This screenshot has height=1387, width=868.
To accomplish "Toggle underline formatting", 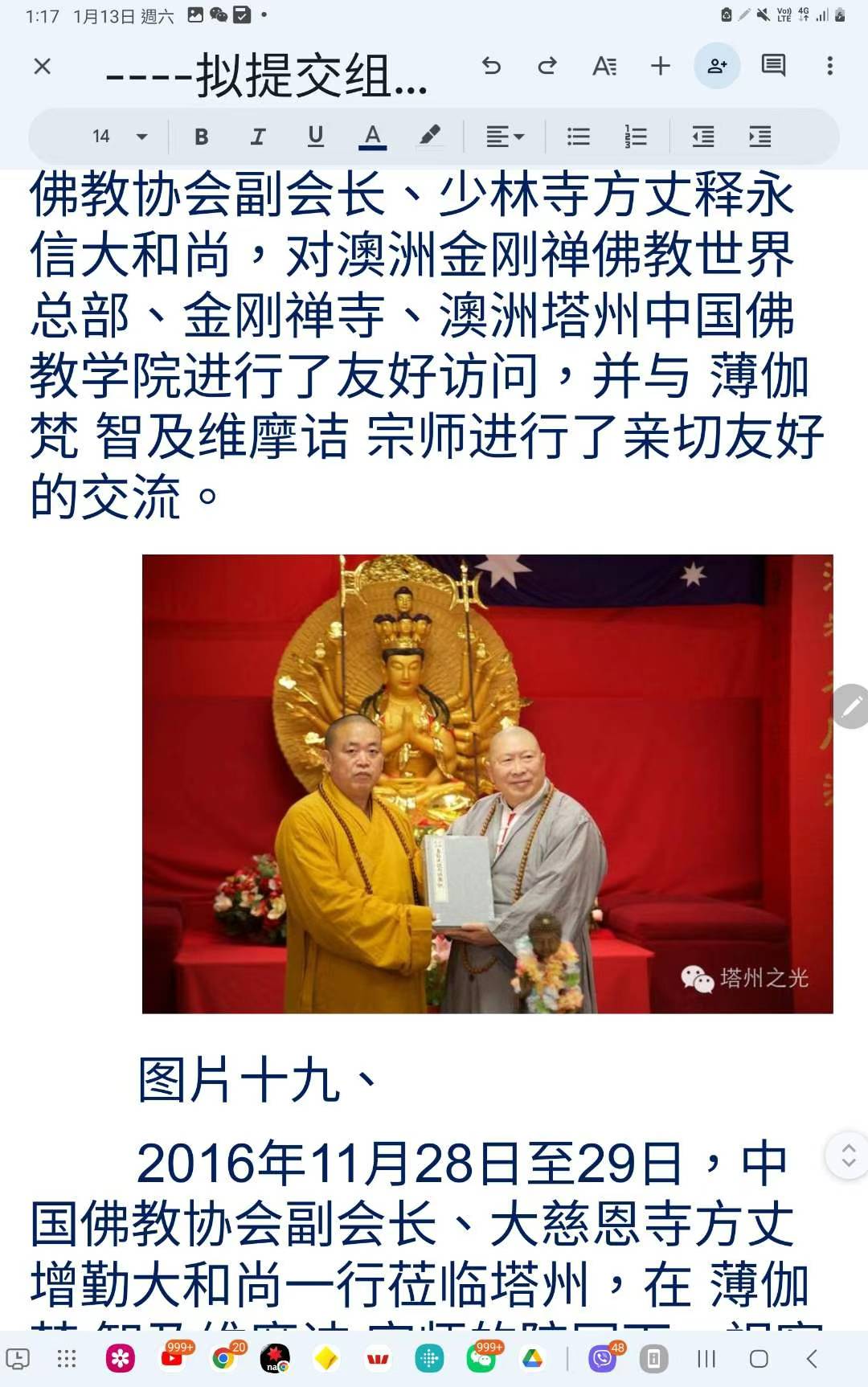I will tap(315, 137).
